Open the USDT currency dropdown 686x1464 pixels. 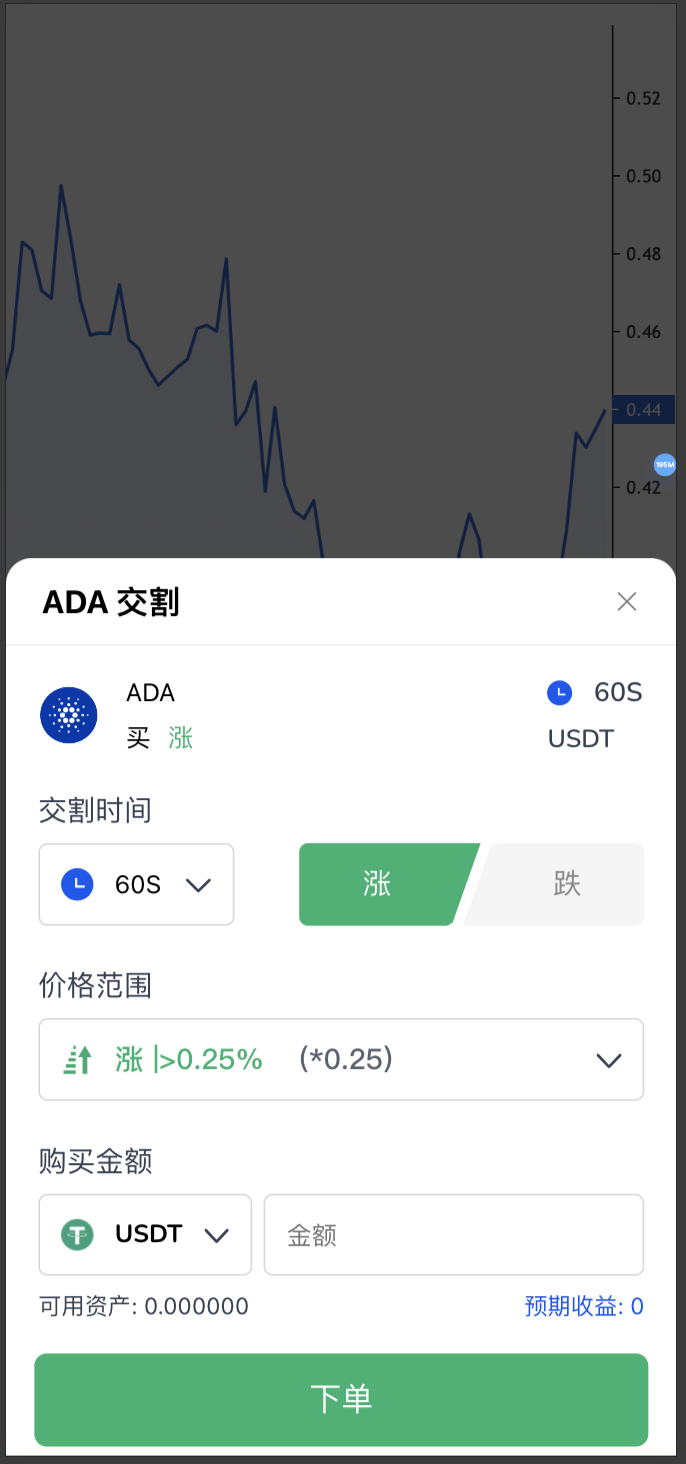coord(145,1235)
